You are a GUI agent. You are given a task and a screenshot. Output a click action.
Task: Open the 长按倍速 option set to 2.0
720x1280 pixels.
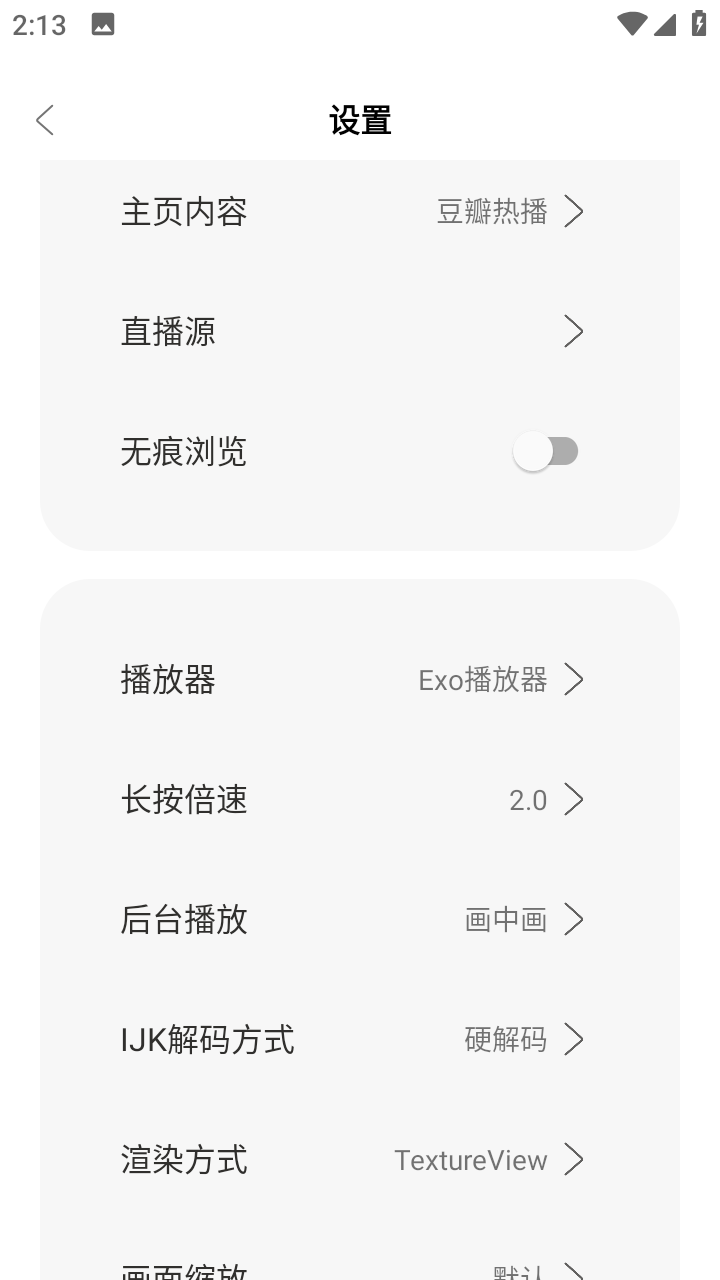click(360, 799)
